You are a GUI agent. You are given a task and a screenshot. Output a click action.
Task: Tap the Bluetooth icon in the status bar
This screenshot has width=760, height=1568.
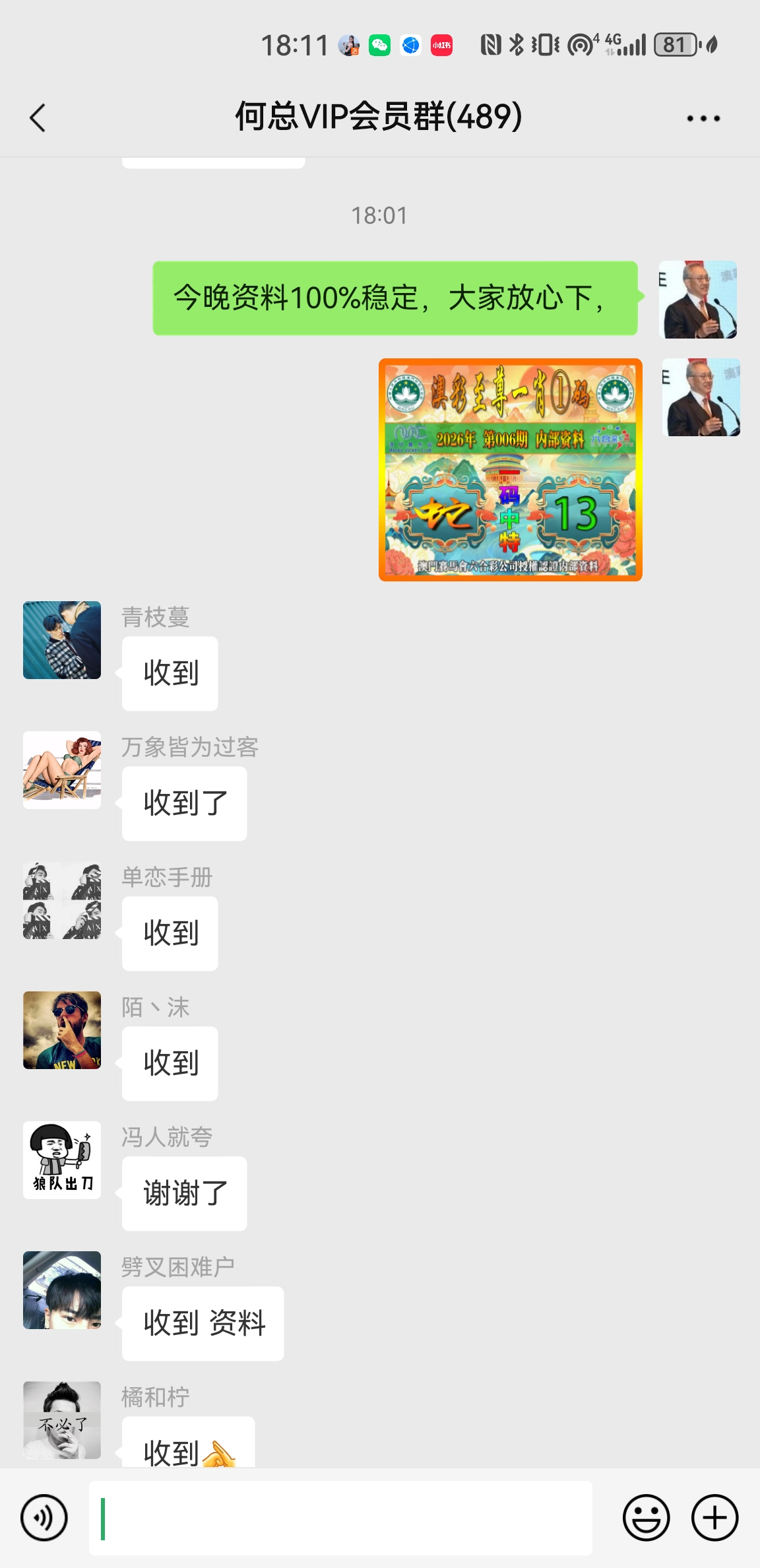pos(517,45)
